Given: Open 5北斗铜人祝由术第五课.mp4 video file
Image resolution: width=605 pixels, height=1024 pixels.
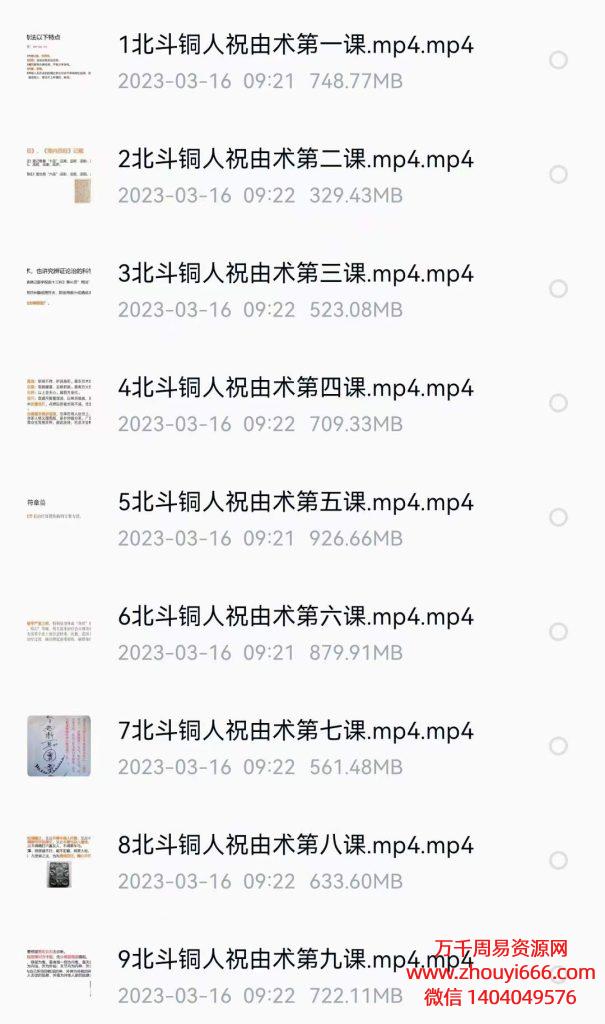Looking at the screenshot, I should (295, 502).
